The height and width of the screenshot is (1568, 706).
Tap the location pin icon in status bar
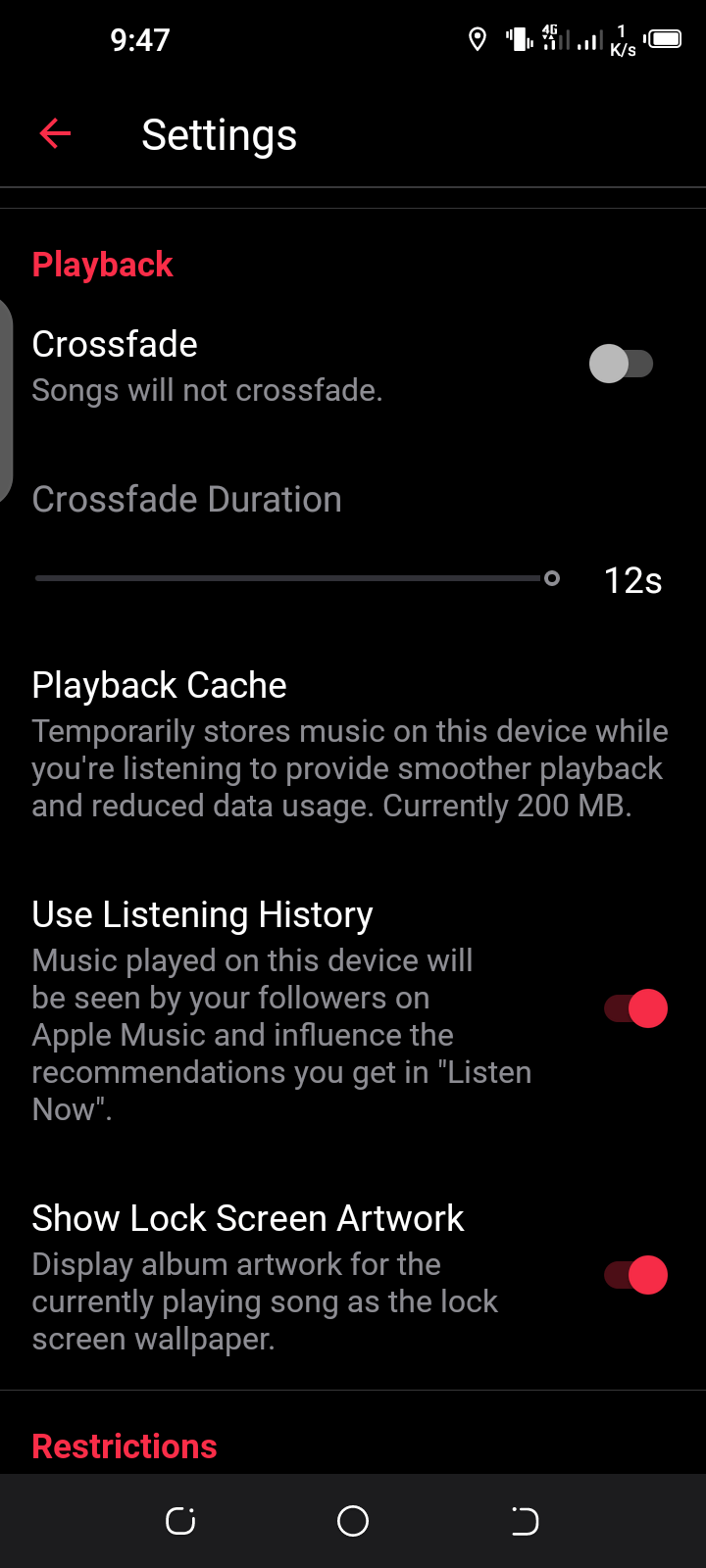(478, 39)
